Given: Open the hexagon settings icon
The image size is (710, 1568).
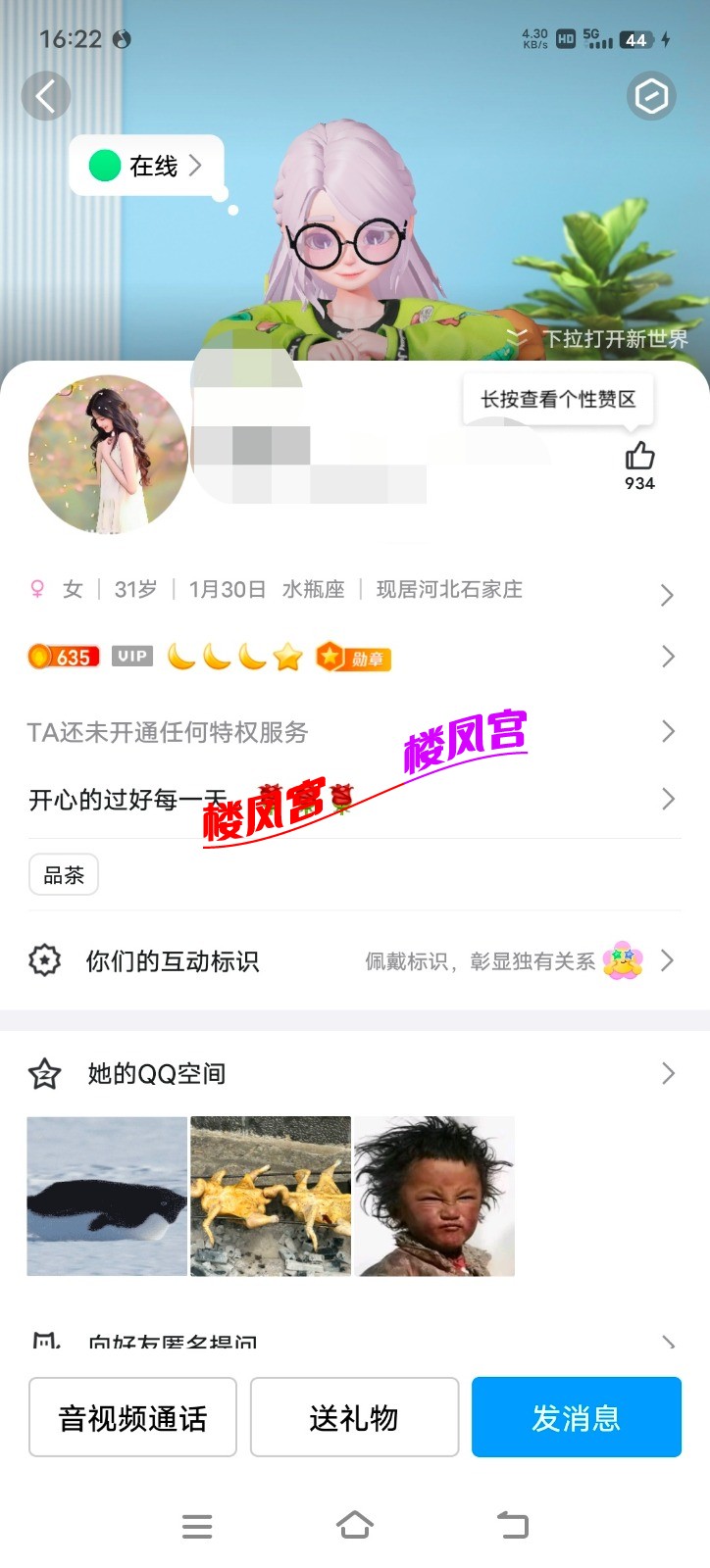Looking at the screenshot, I should pos(651,96).
